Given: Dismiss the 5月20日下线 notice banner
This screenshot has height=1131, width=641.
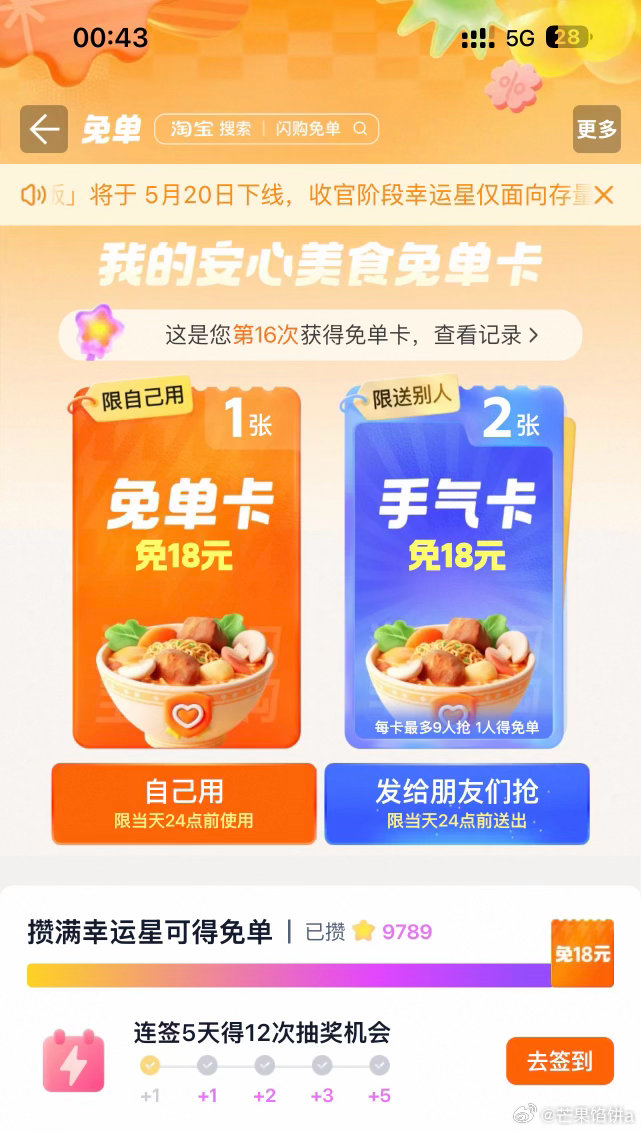Looking at the screenshot, I should [x=603, y=195].
